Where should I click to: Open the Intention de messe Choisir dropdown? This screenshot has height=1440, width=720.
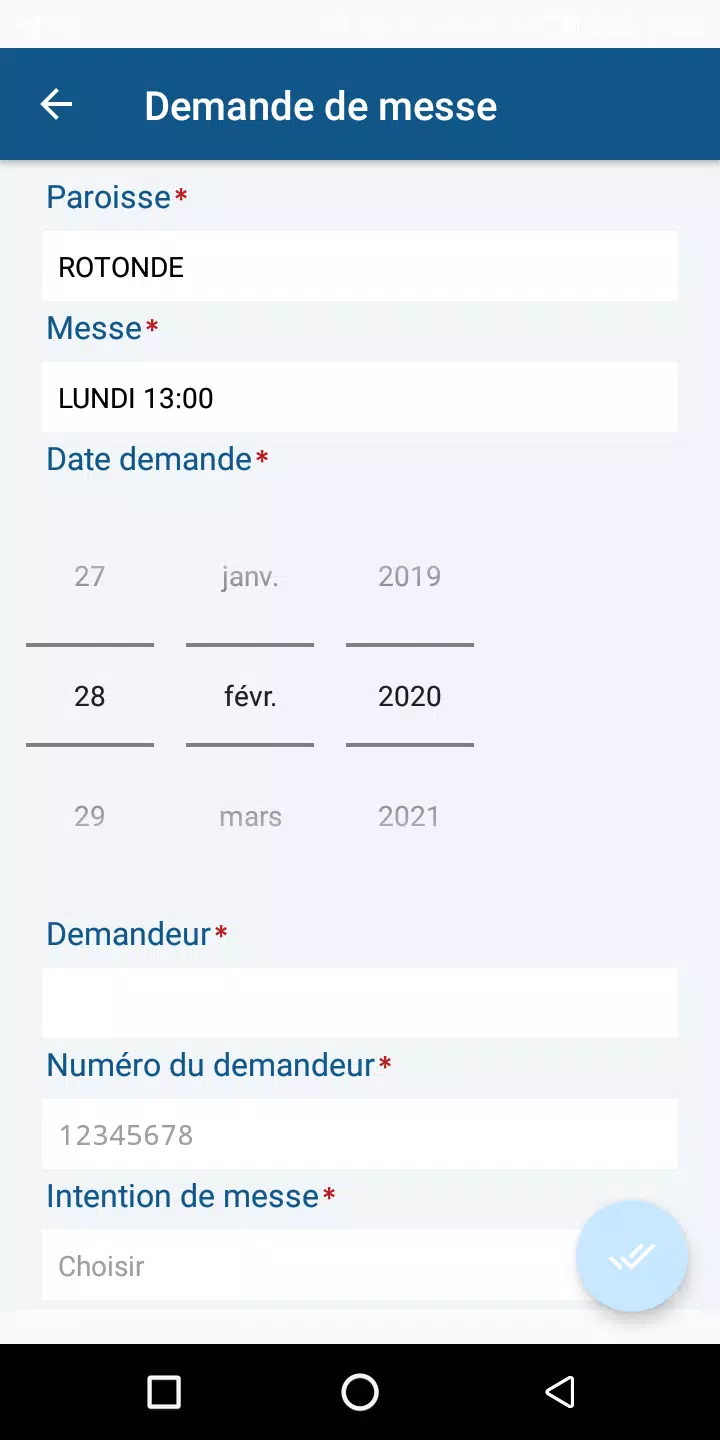(310, 1265)
